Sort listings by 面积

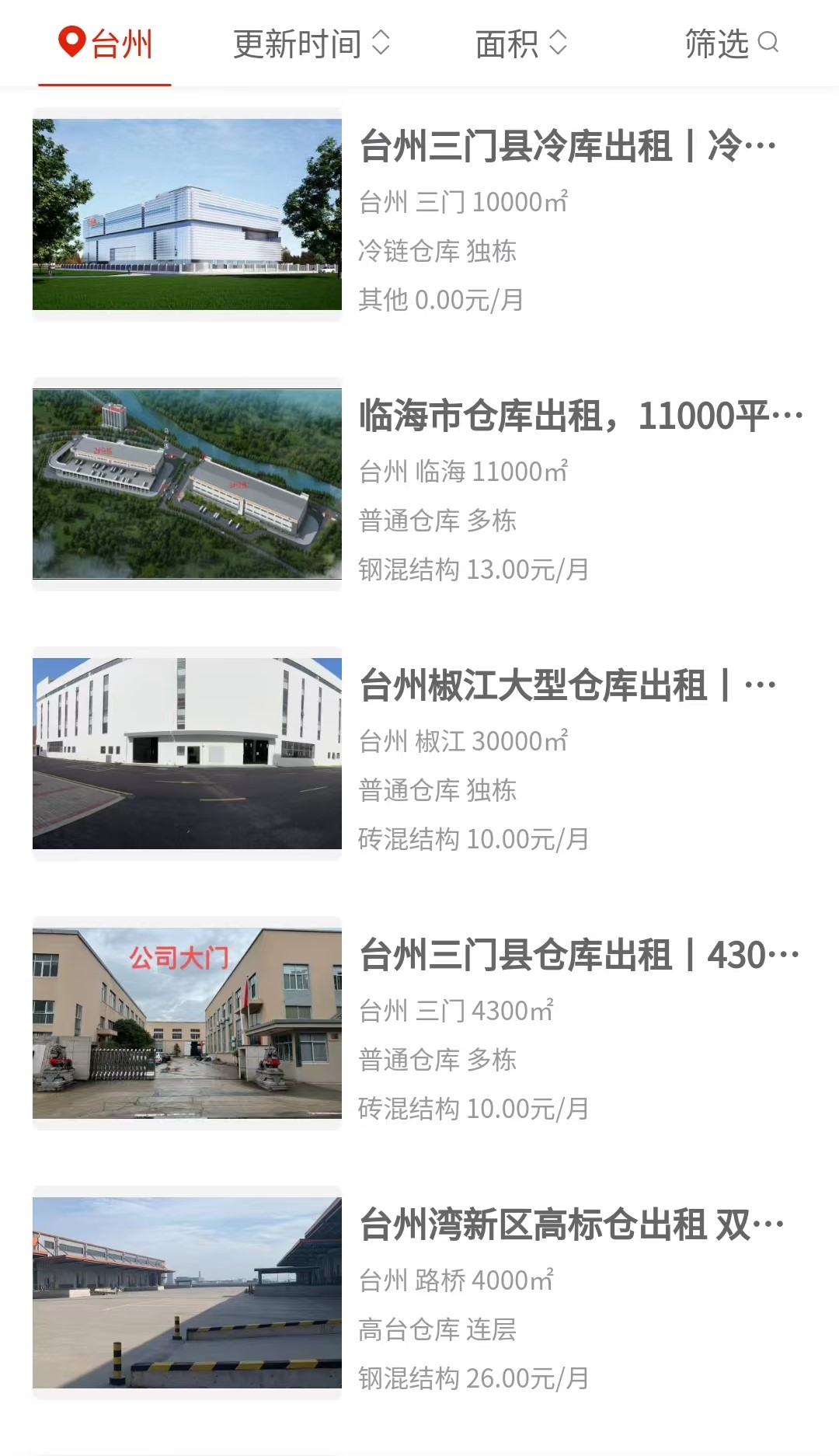(521, 44)
